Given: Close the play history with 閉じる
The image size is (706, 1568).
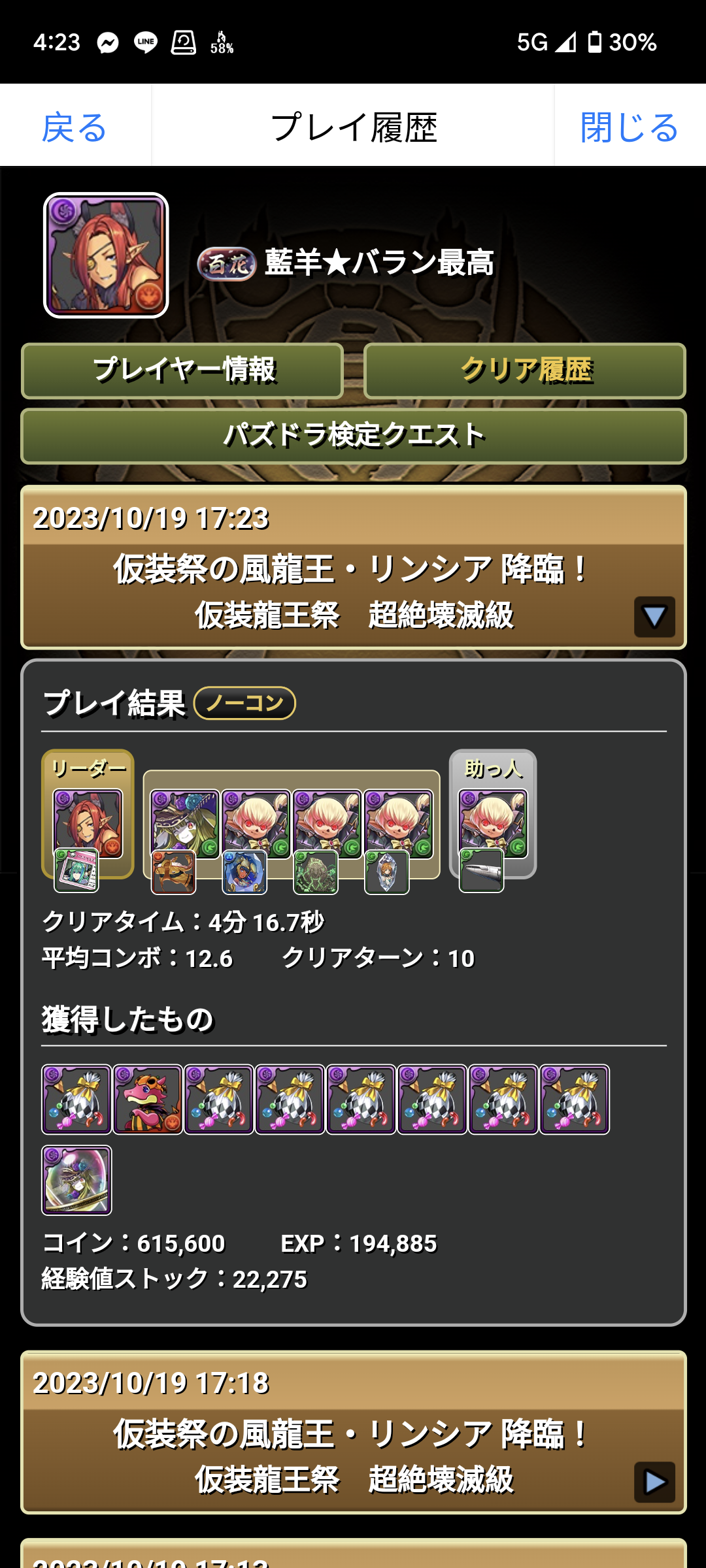Looking at the screenshot, I should pos(630,126).
